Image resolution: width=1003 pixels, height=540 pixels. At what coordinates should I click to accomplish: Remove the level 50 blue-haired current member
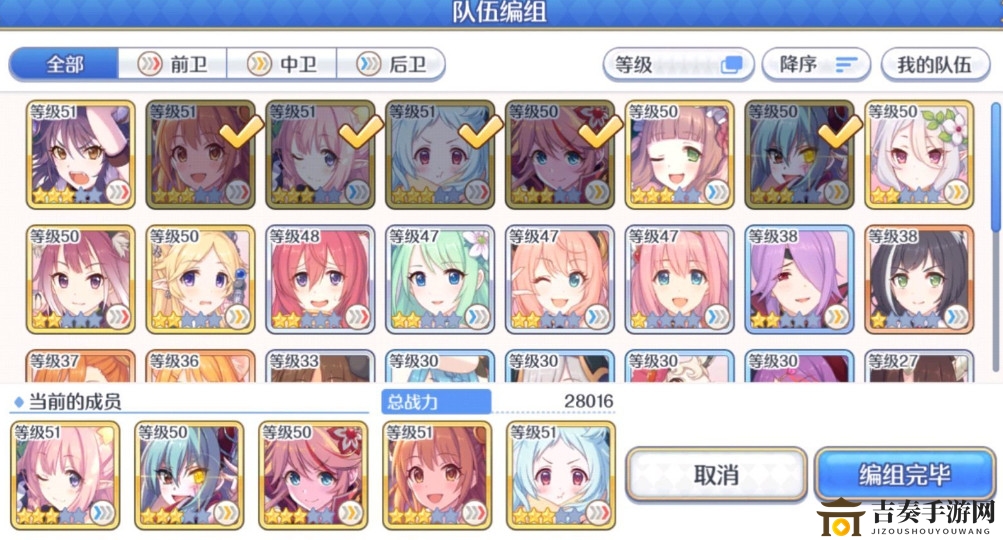click(x=188, y=474)
